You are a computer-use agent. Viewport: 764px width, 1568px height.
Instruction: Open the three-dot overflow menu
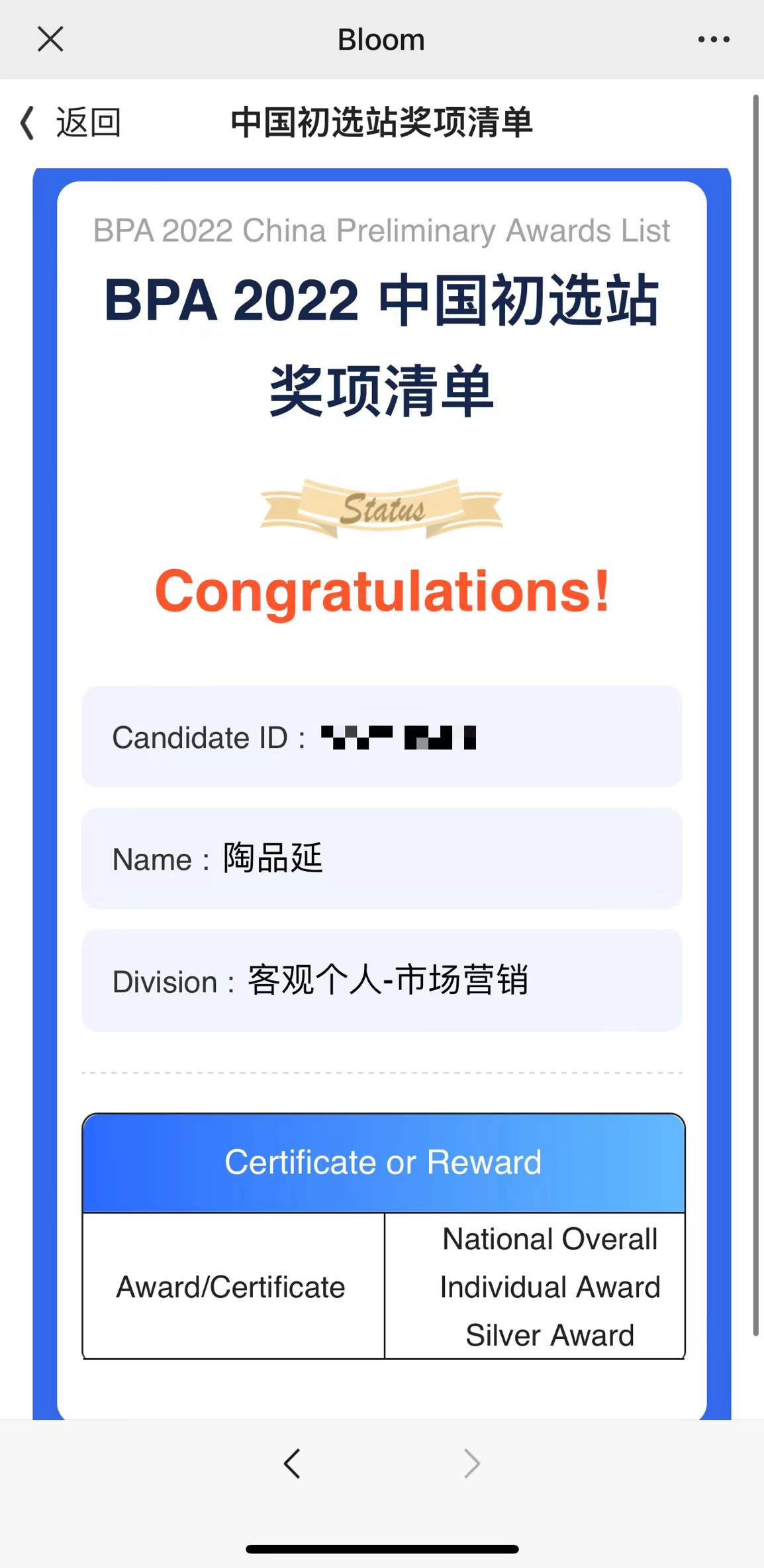[x=714, y=40]
